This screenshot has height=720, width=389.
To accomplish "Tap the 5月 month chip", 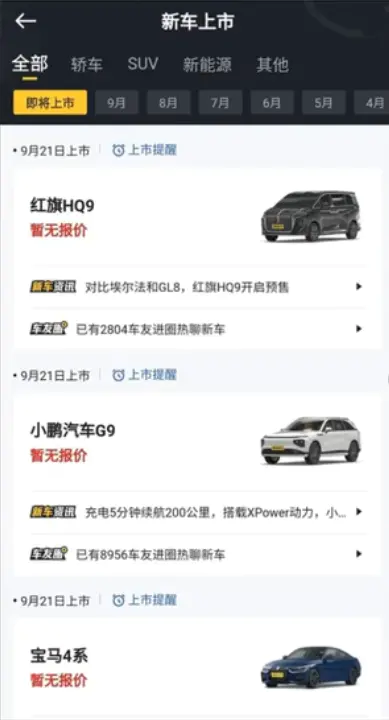I will [x=324, y=102].
